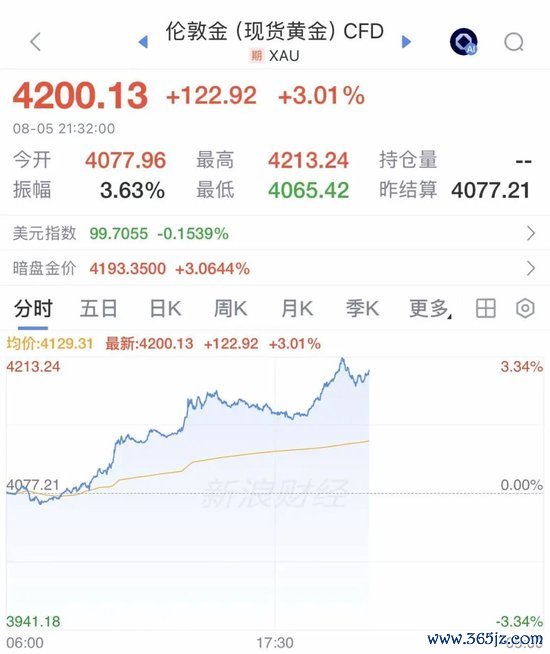Screen dimensions: 550x654
Task: Open the chart settings hexagon icon
Action: (x=525, y=309)
